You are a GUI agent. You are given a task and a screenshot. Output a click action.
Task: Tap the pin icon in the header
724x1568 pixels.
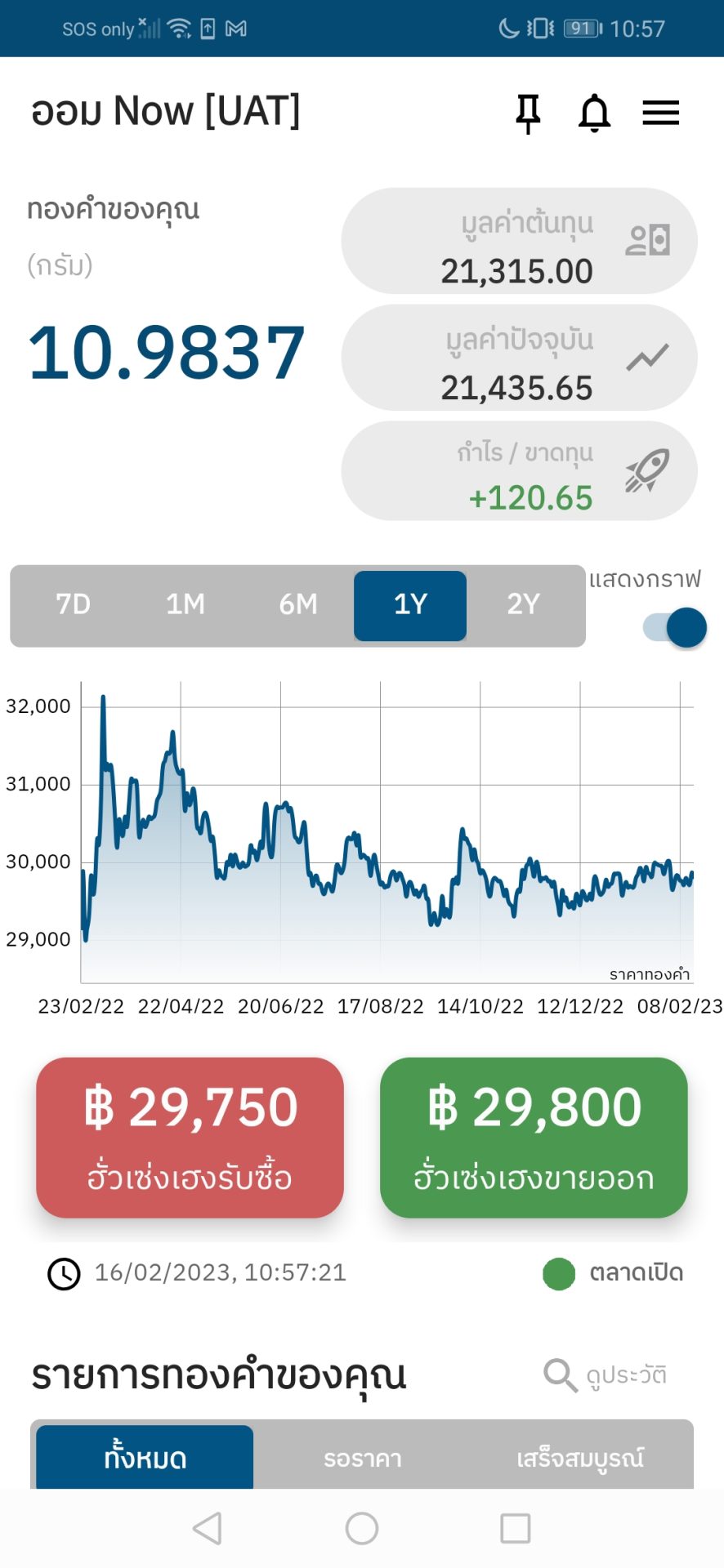coord(528,113)
